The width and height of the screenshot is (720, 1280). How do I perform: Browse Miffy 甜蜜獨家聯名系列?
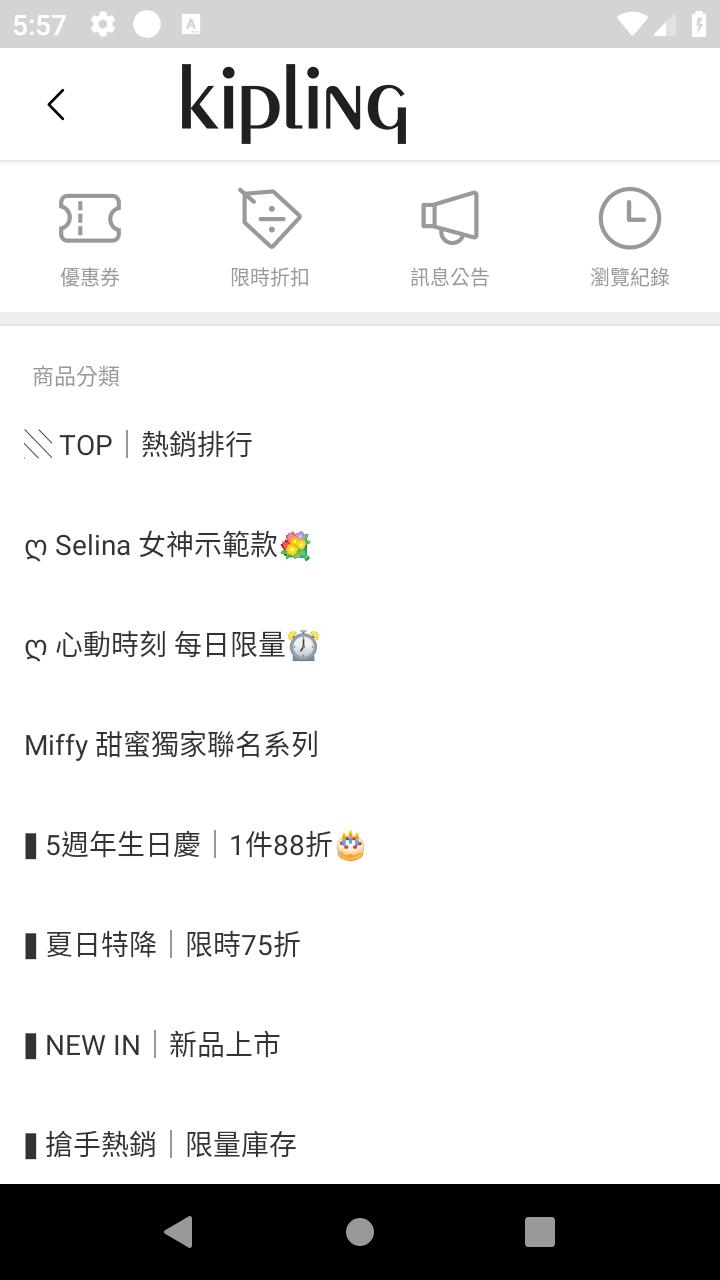360,745
